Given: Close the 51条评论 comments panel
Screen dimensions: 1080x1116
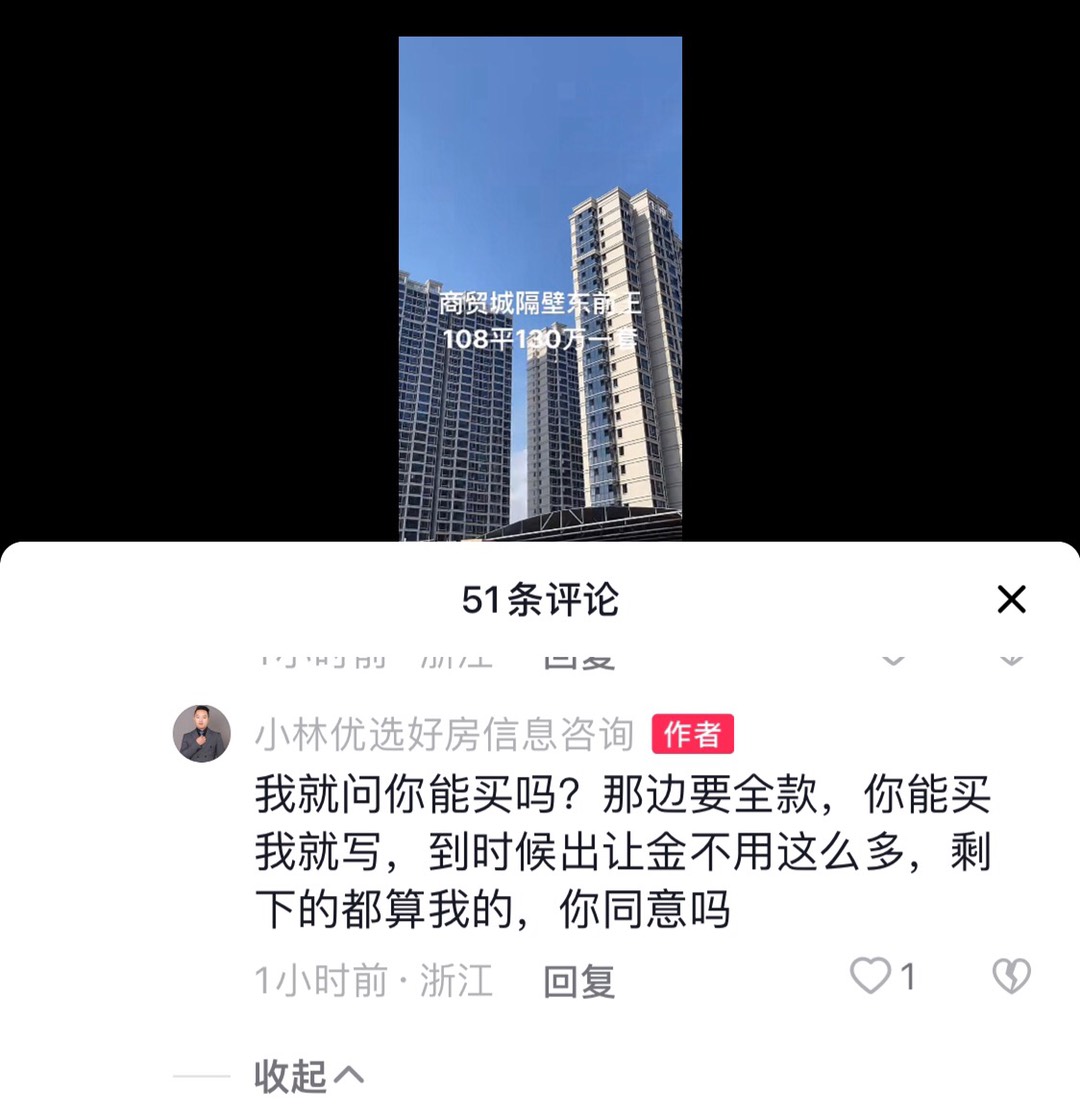Looking at the screenshot, I should [1012, 600].
